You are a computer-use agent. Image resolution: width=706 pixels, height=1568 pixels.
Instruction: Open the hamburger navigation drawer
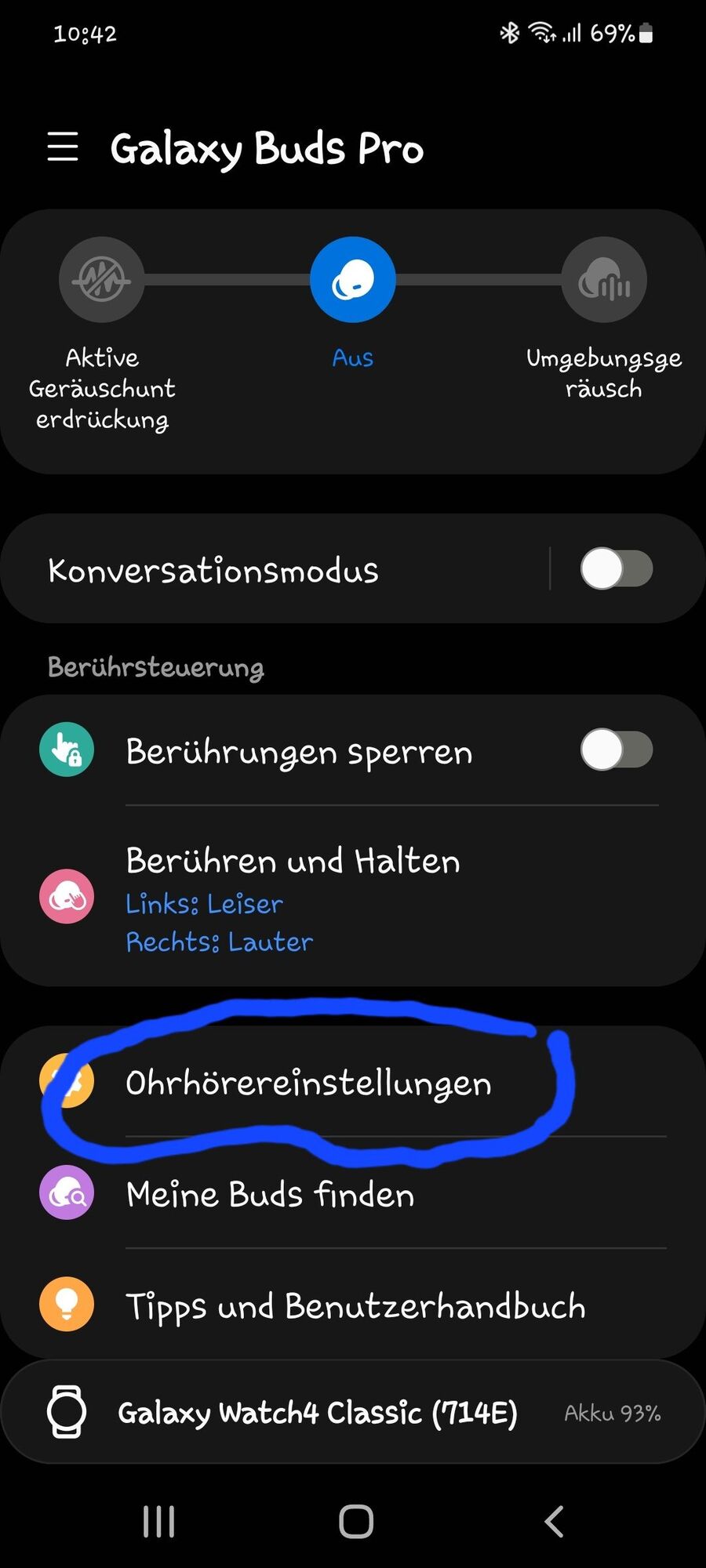tap(63, 147)
